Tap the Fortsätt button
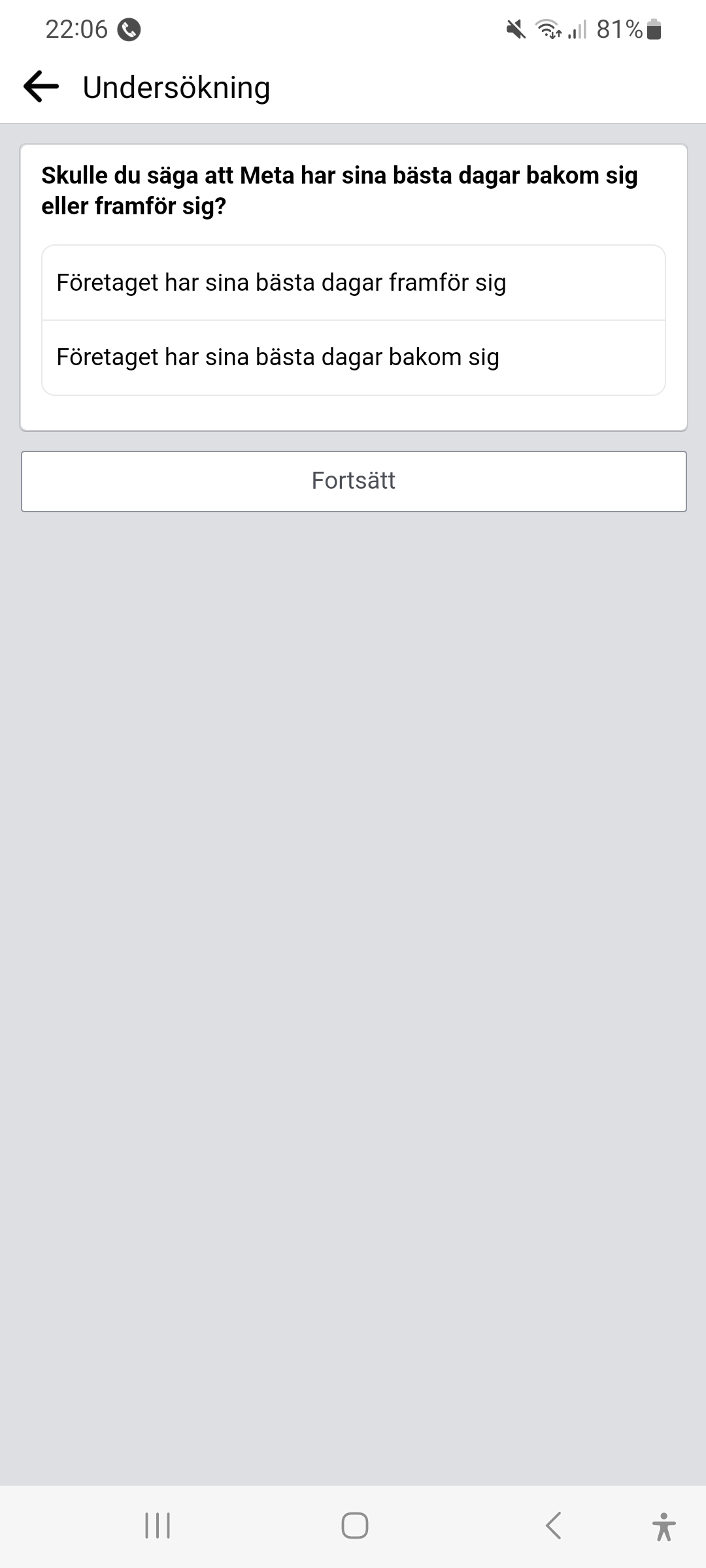Screen dimensions: 706x1568 point(354,481)
